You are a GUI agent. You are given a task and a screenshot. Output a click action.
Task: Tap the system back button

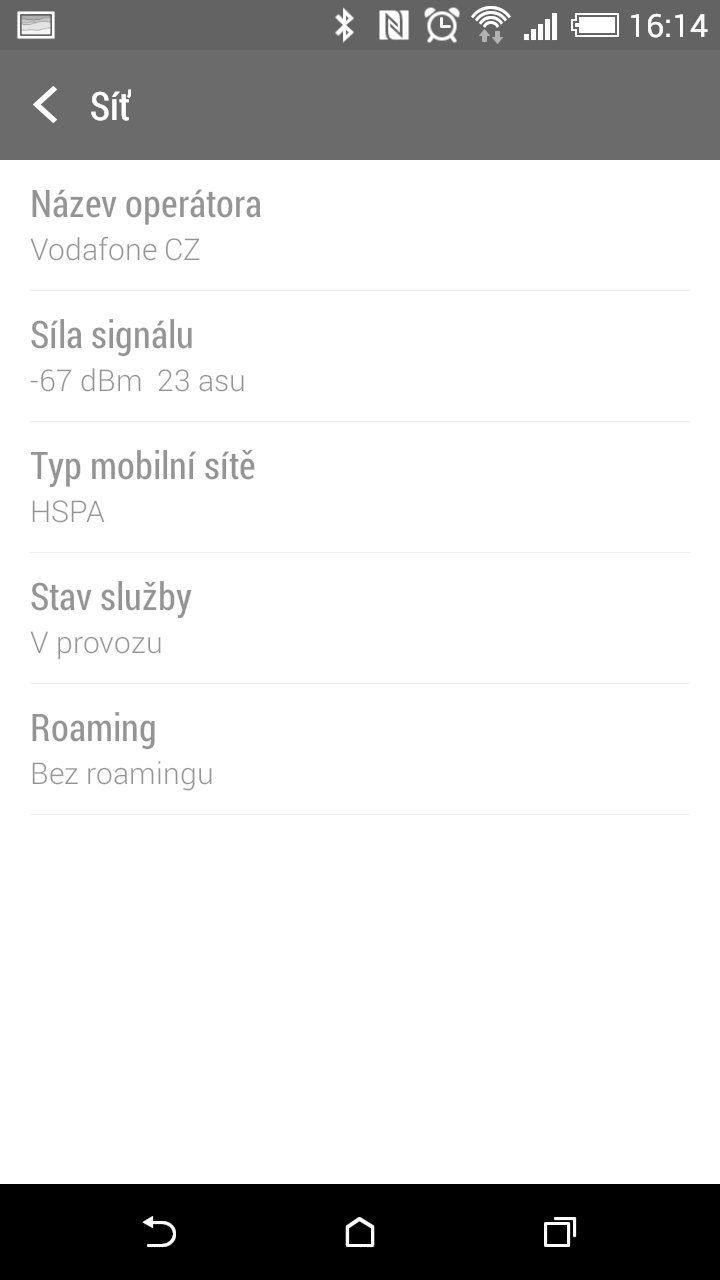tap(159, 1232)
